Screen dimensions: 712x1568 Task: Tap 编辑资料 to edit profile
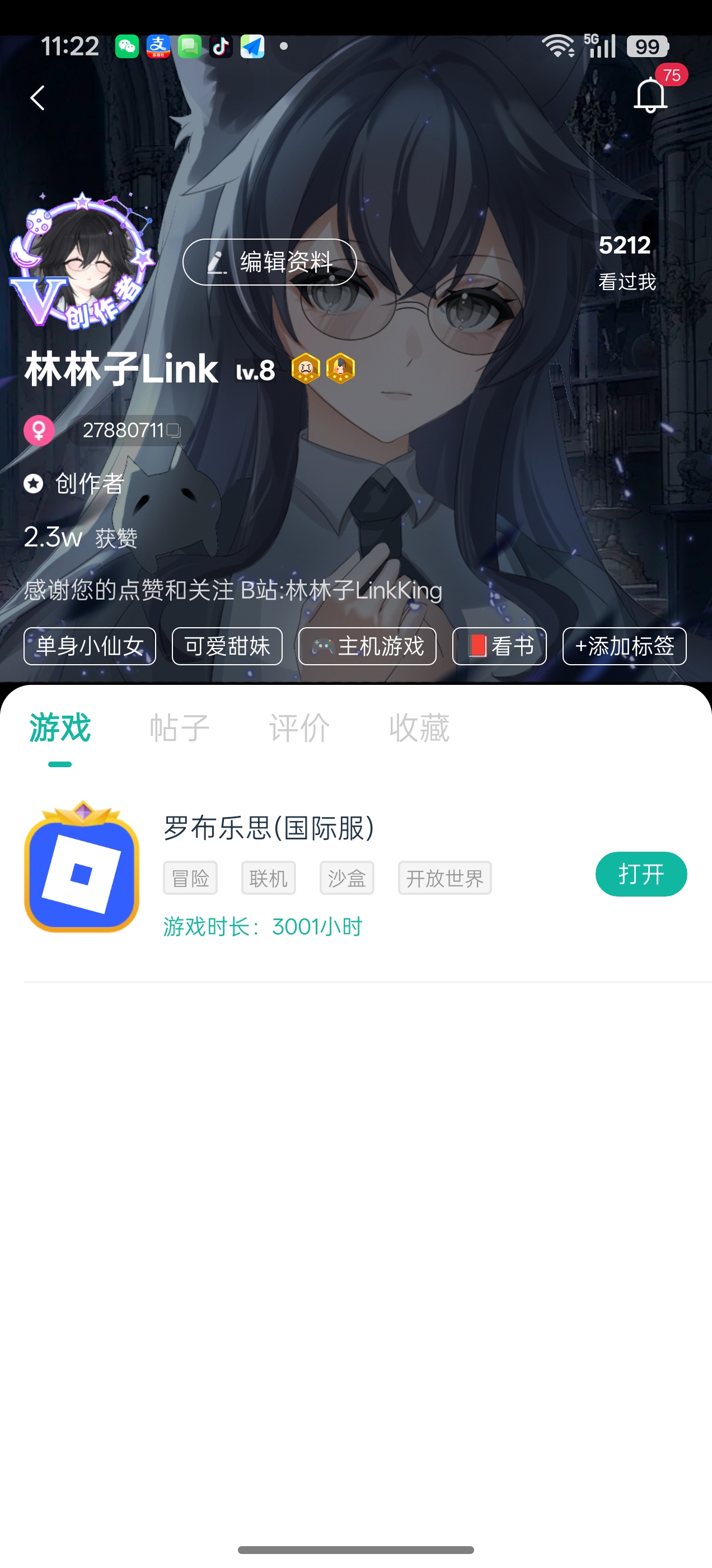point(270,262)
